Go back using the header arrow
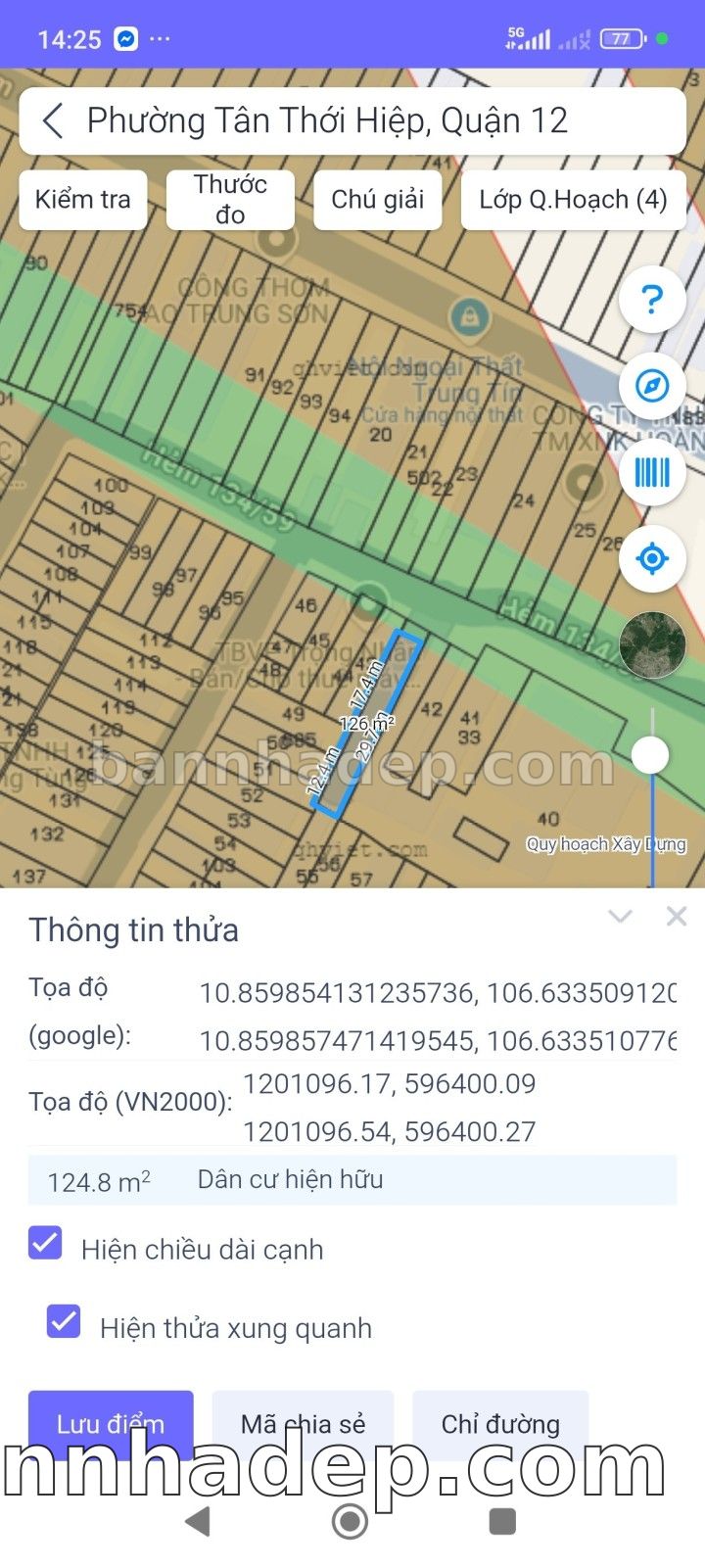Viewport: 705px width, 1568px height. tap(53, 121)
